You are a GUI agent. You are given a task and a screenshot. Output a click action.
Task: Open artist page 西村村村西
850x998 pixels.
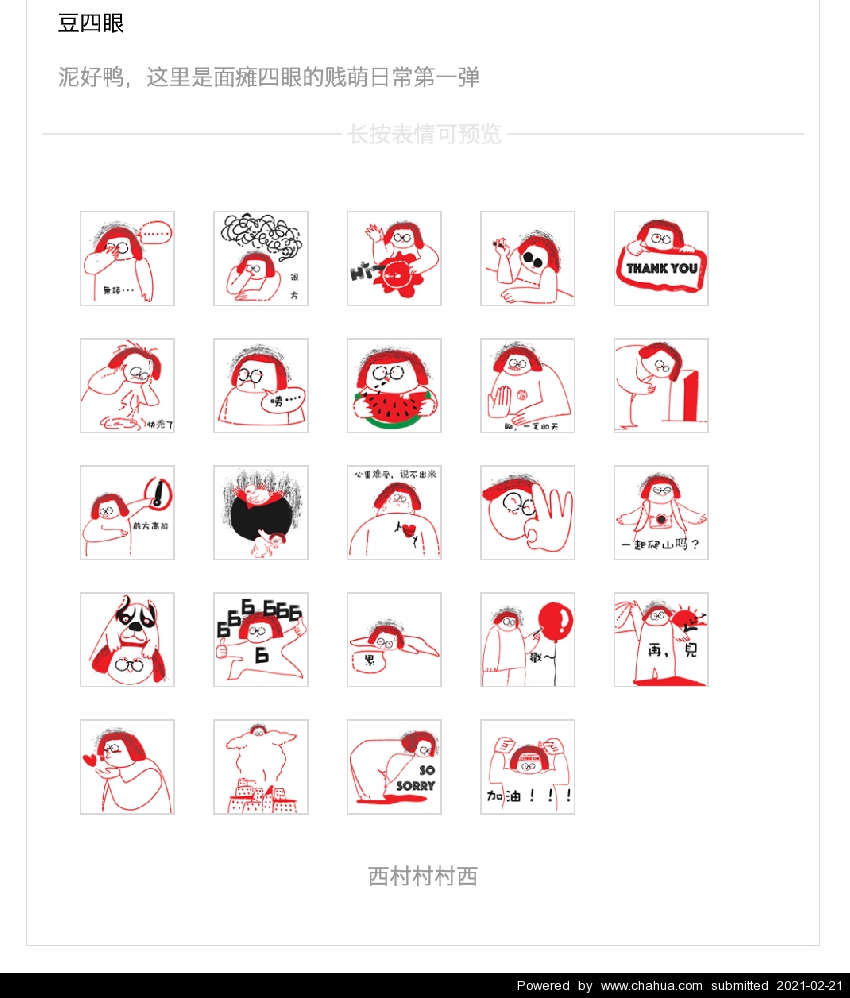(423, 876)
